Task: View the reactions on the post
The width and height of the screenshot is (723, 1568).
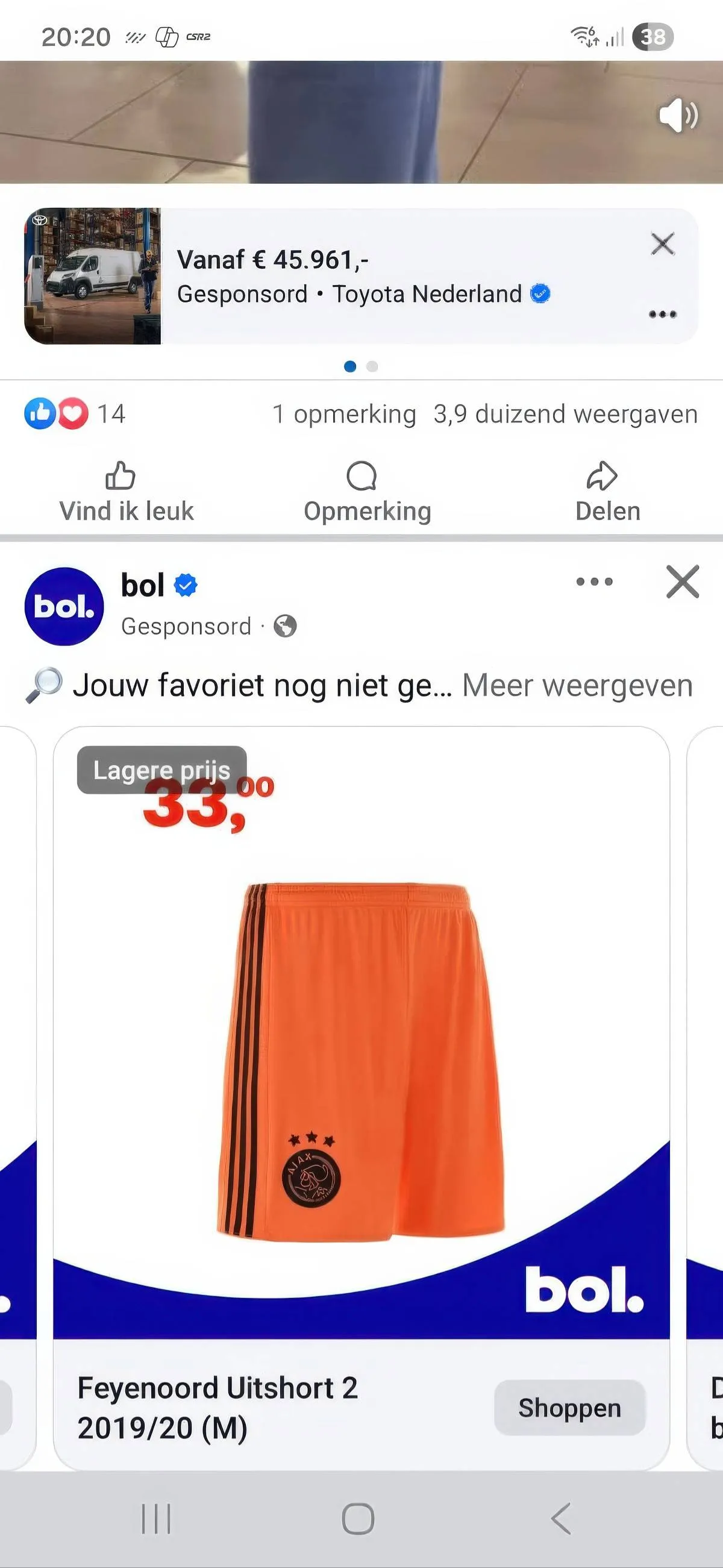Action: (x=74, y=414)
